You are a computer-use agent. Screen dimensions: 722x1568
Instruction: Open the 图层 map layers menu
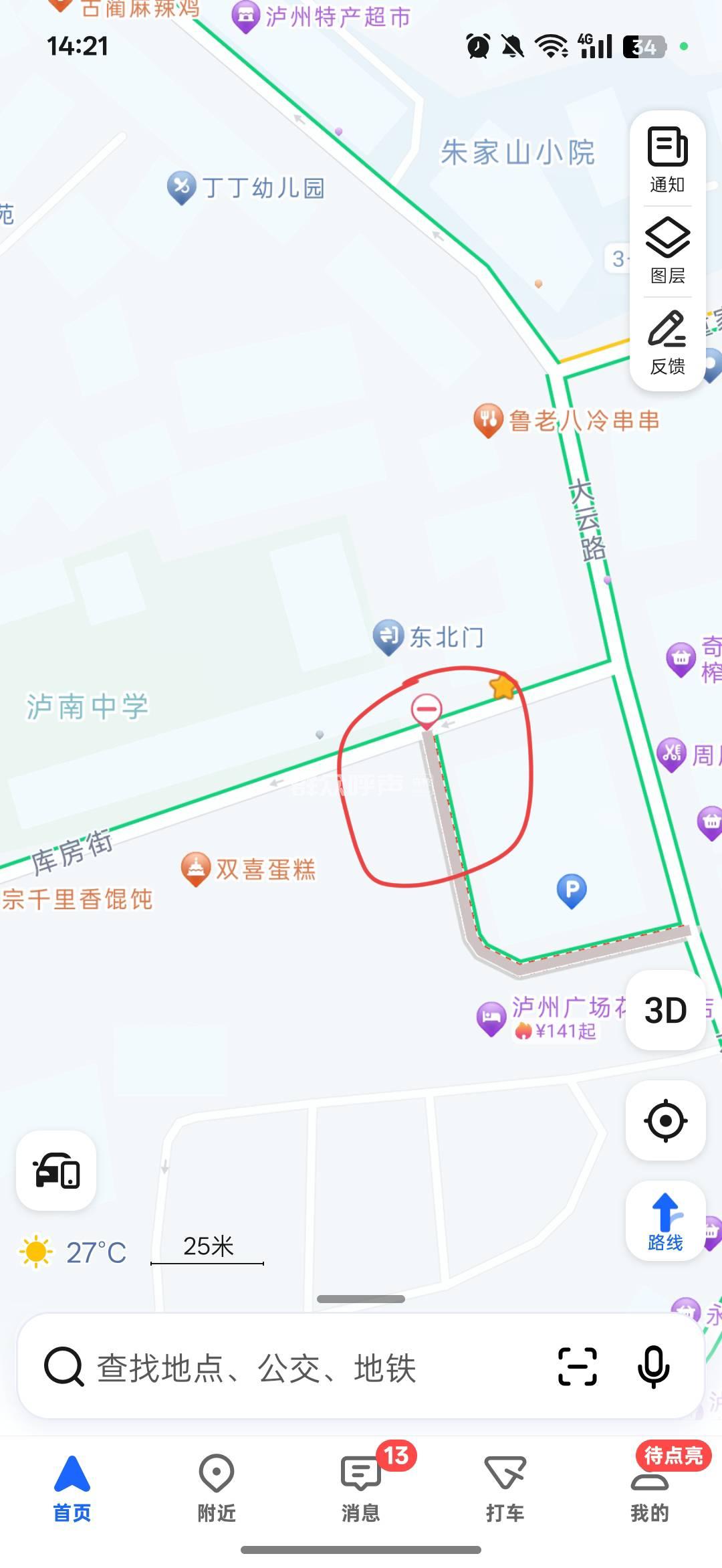[667, 250]
